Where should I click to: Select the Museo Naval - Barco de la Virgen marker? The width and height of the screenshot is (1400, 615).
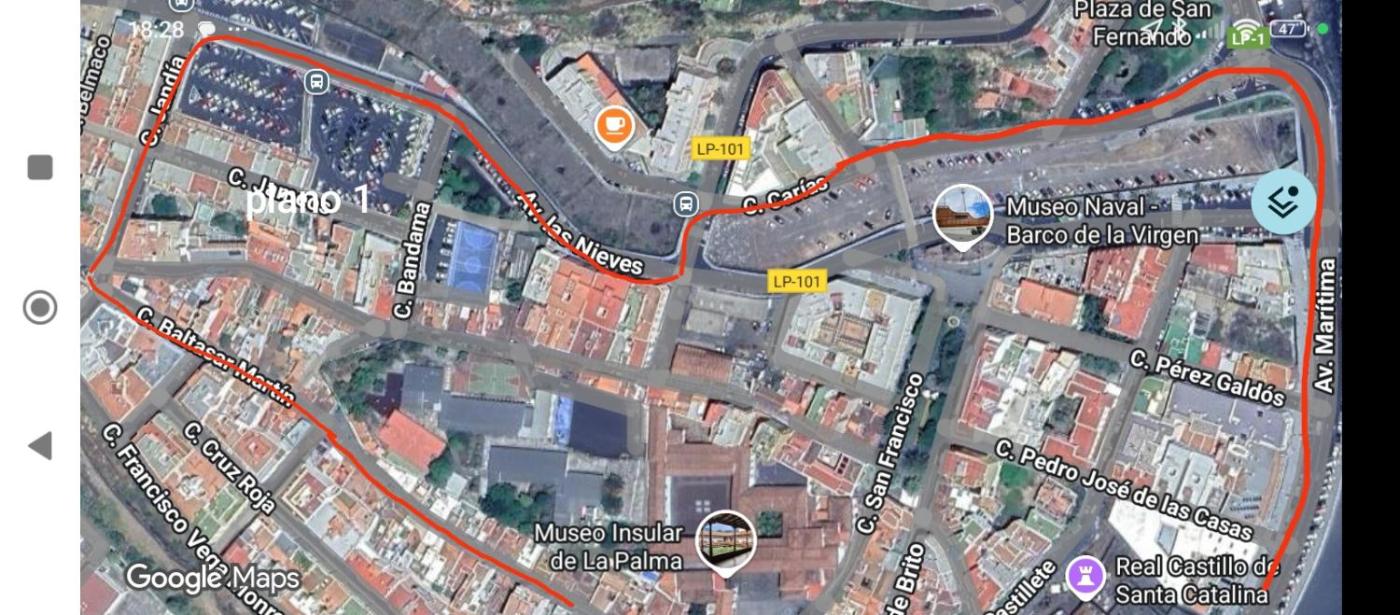pos(962,215)
